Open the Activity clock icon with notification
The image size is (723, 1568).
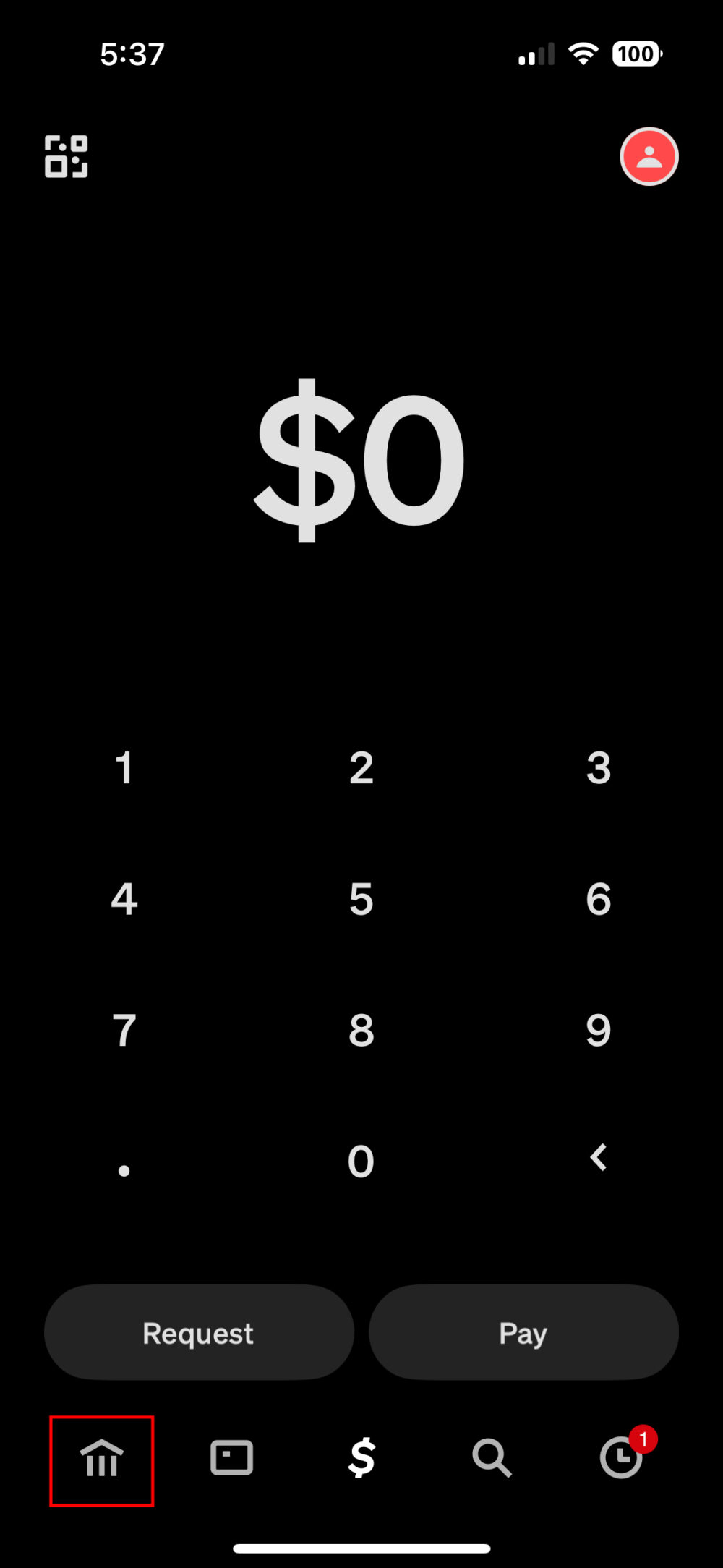pos(620,1458)
